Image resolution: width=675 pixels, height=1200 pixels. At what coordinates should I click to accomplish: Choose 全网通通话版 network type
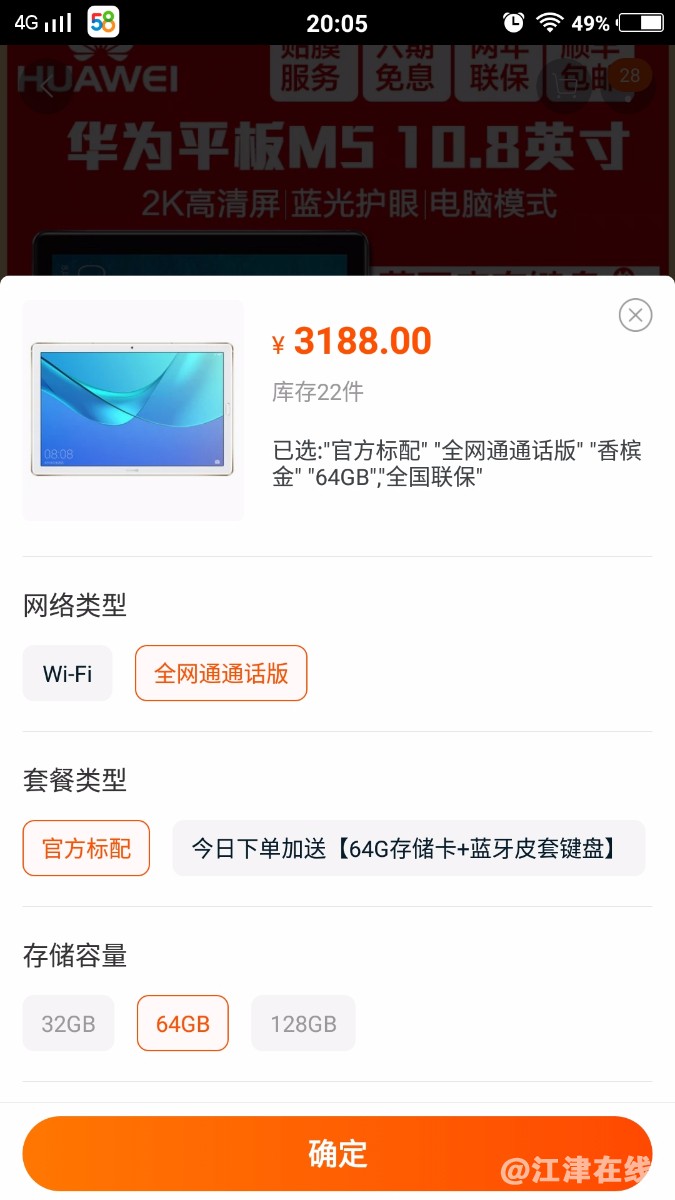[x=221, y=674]
